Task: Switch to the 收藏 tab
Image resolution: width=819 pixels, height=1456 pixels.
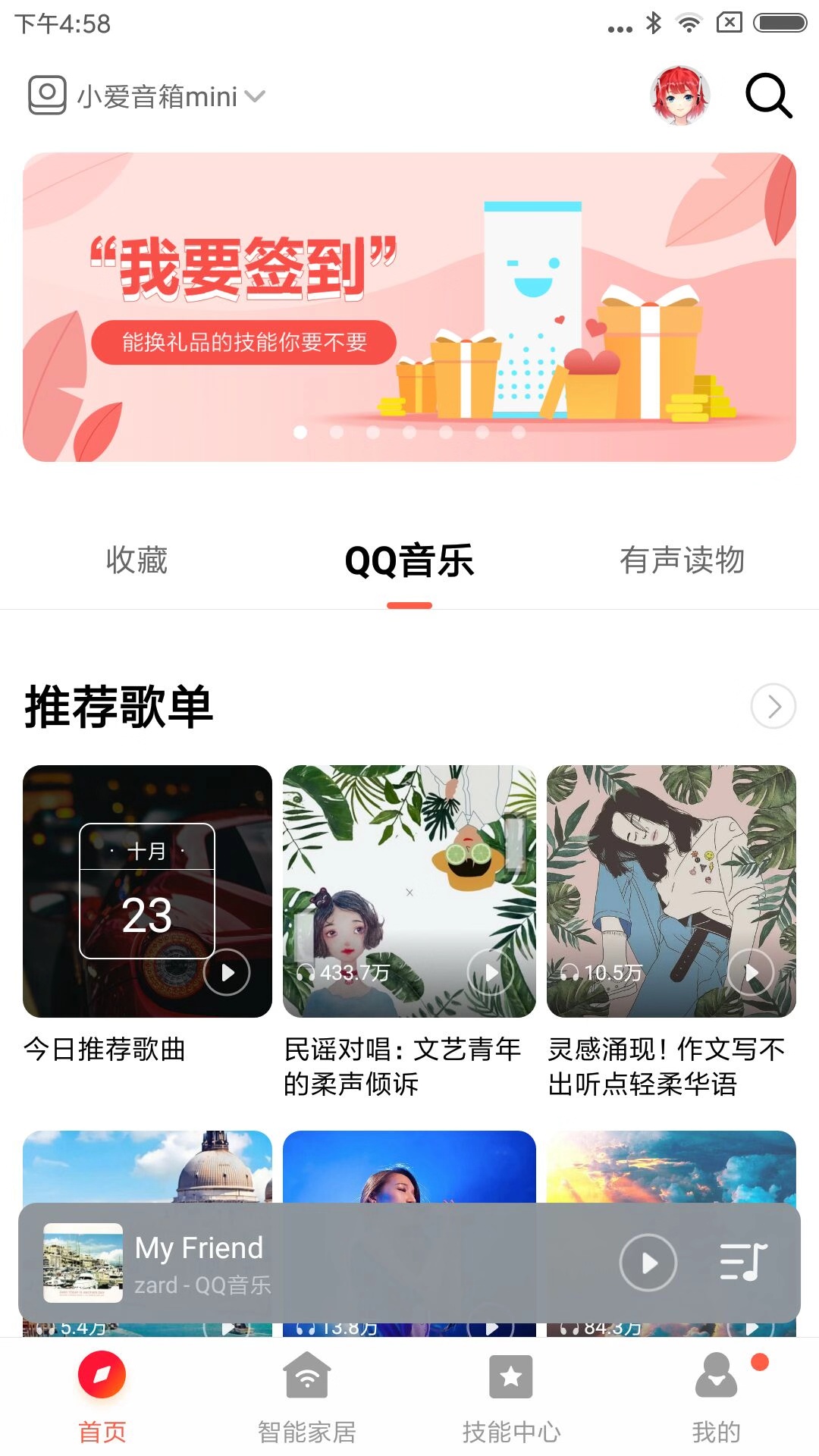Action: (x=135, y=561)
